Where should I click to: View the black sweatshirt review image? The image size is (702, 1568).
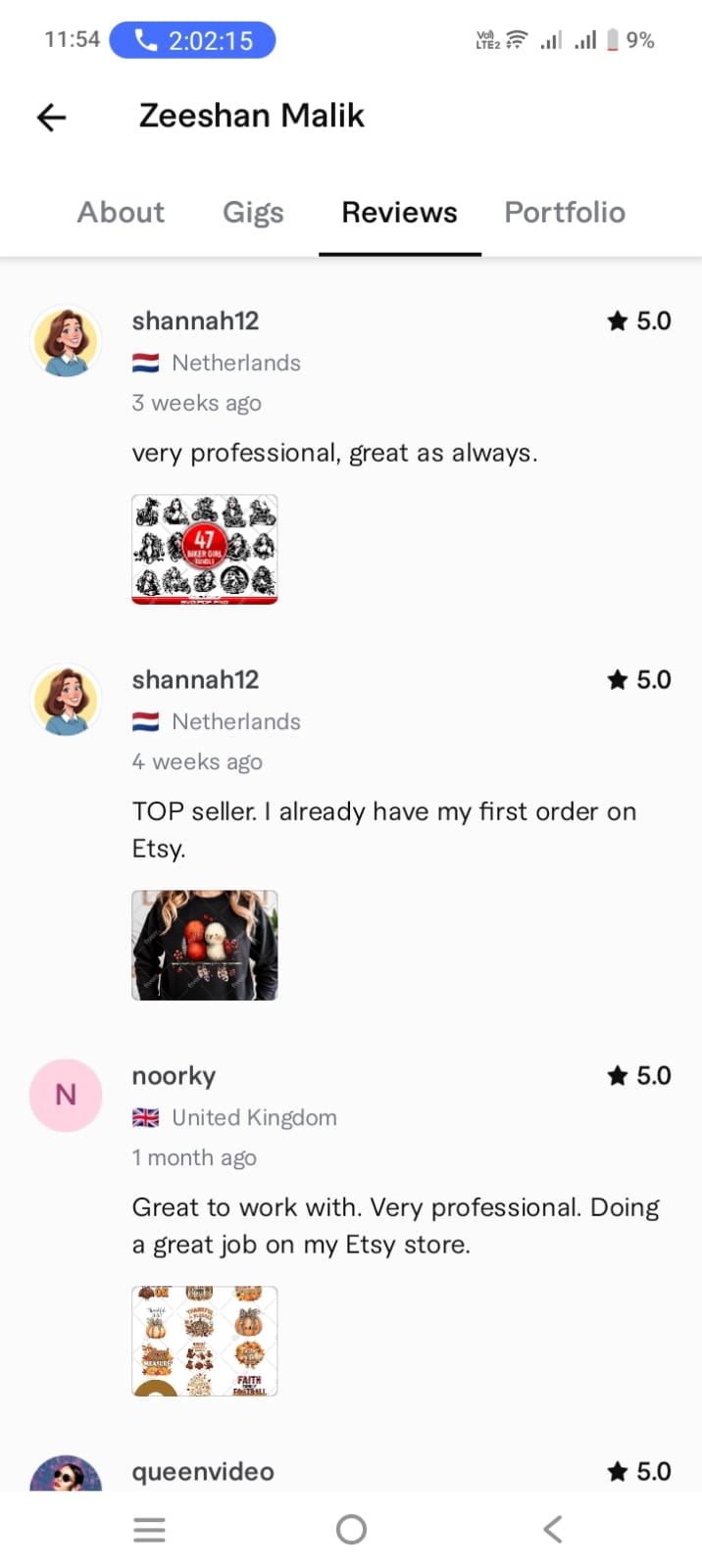coord(205,945)
